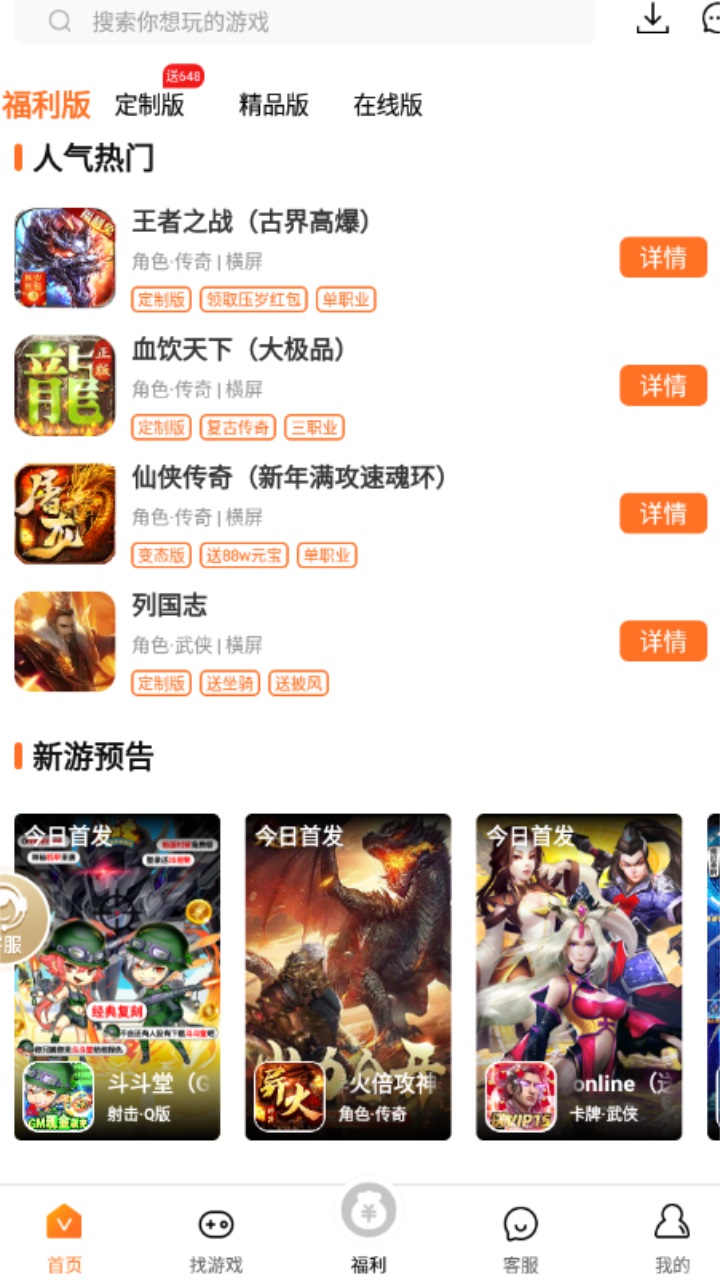This screenshot has width=720, height=1280.
Task: Open the 我的 profile icon
Action: (672, 1222)
